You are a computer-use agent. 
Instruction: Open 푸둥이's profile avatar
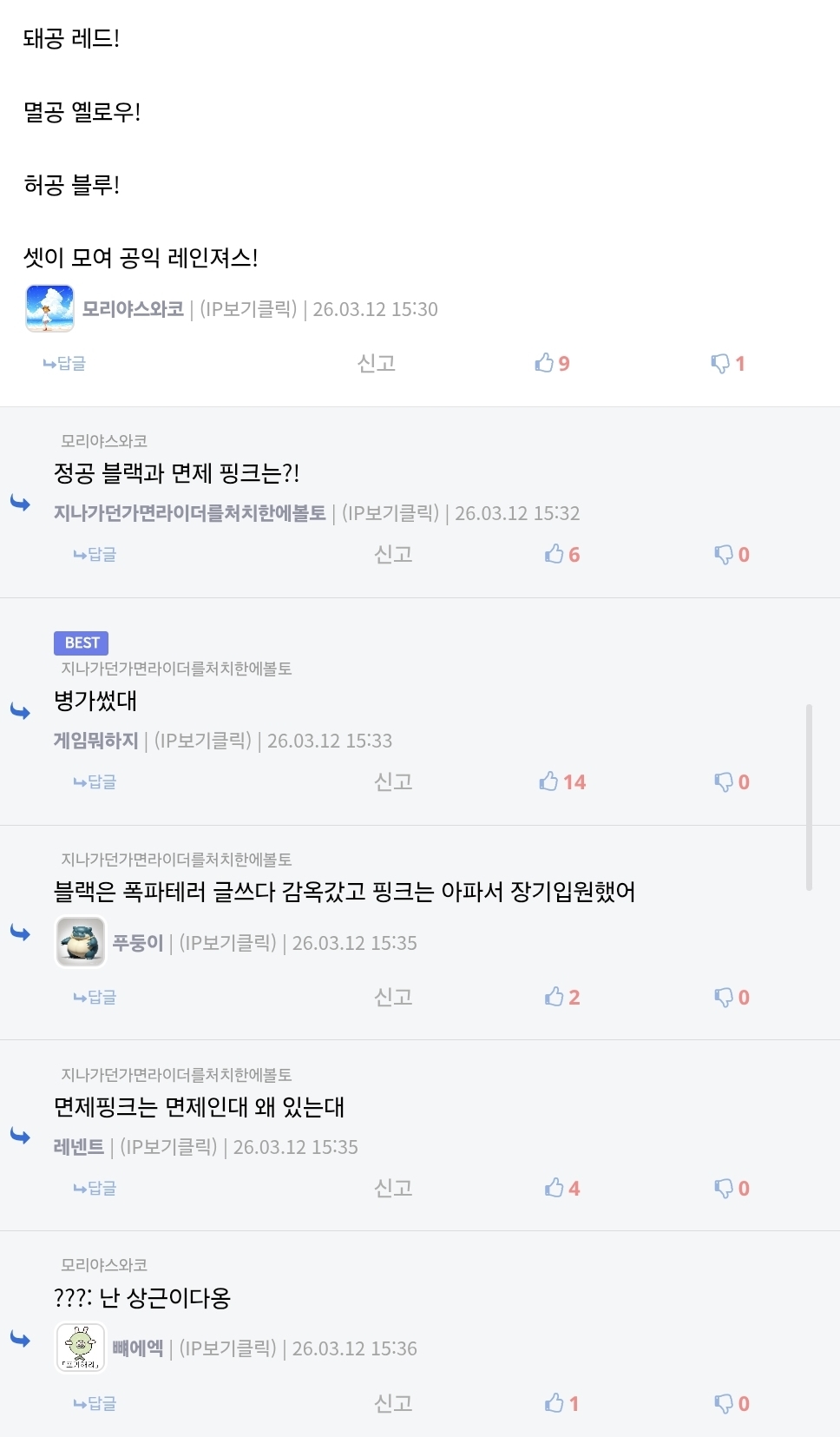point(81,942)
